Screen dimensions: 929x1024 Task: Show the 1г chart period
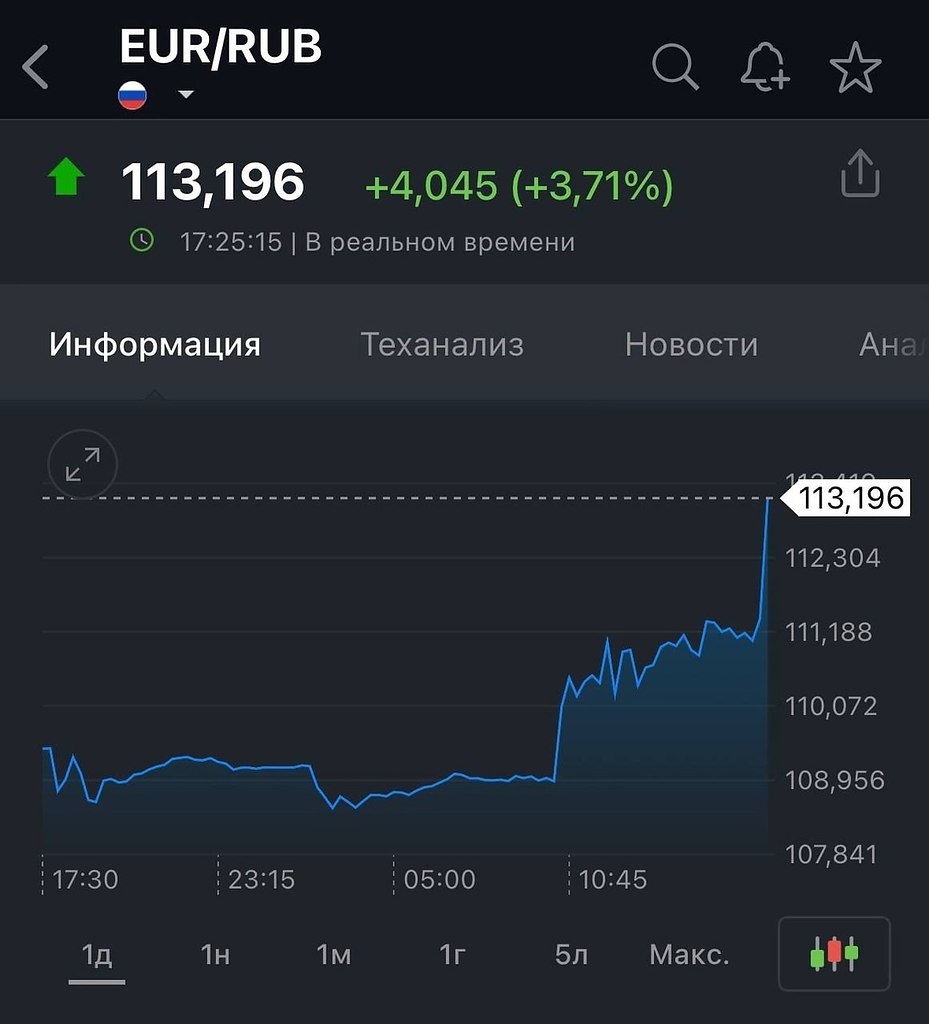pos(453,955)
